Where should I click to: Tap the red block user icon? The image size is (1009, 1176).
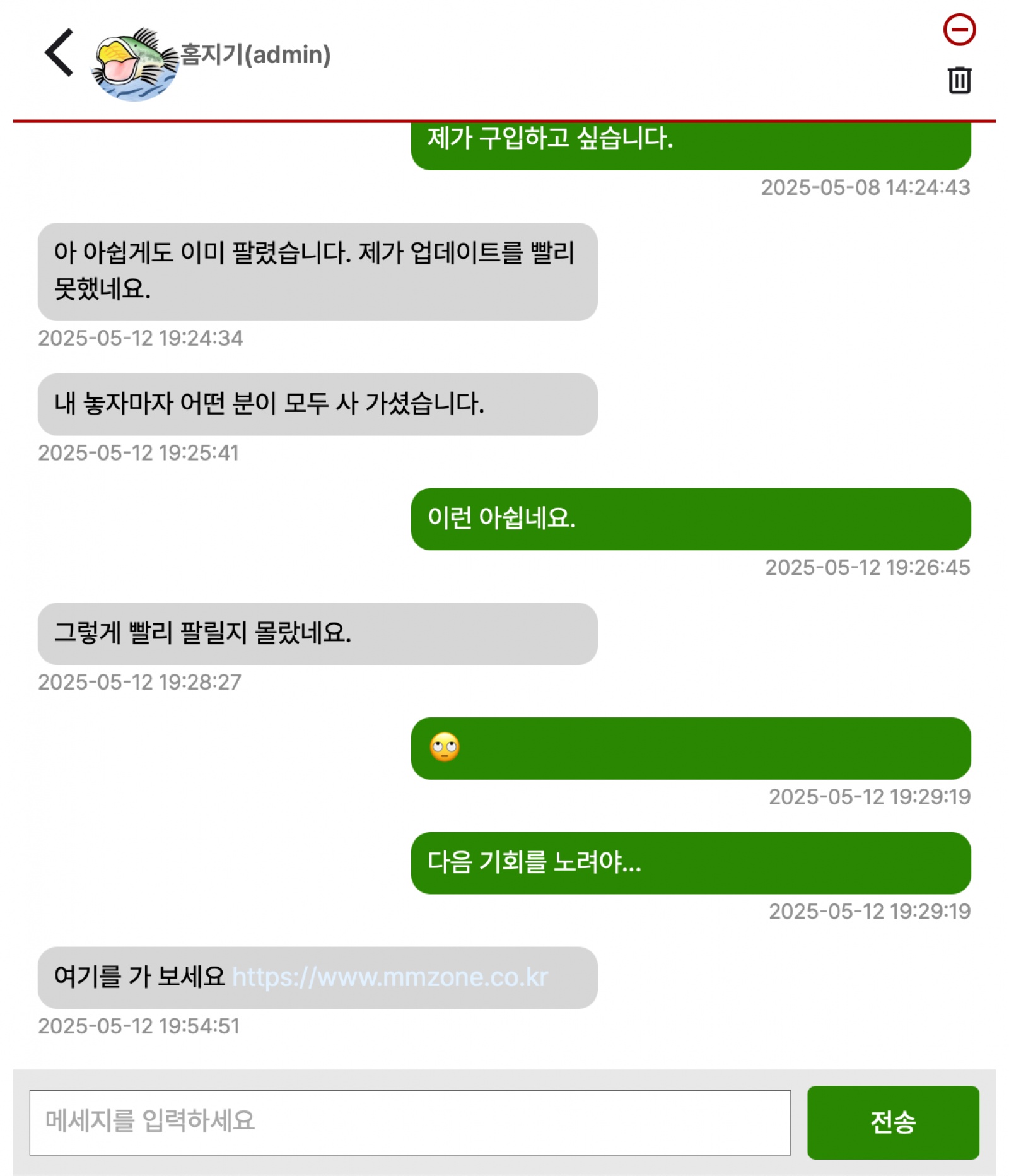(959, 30)
